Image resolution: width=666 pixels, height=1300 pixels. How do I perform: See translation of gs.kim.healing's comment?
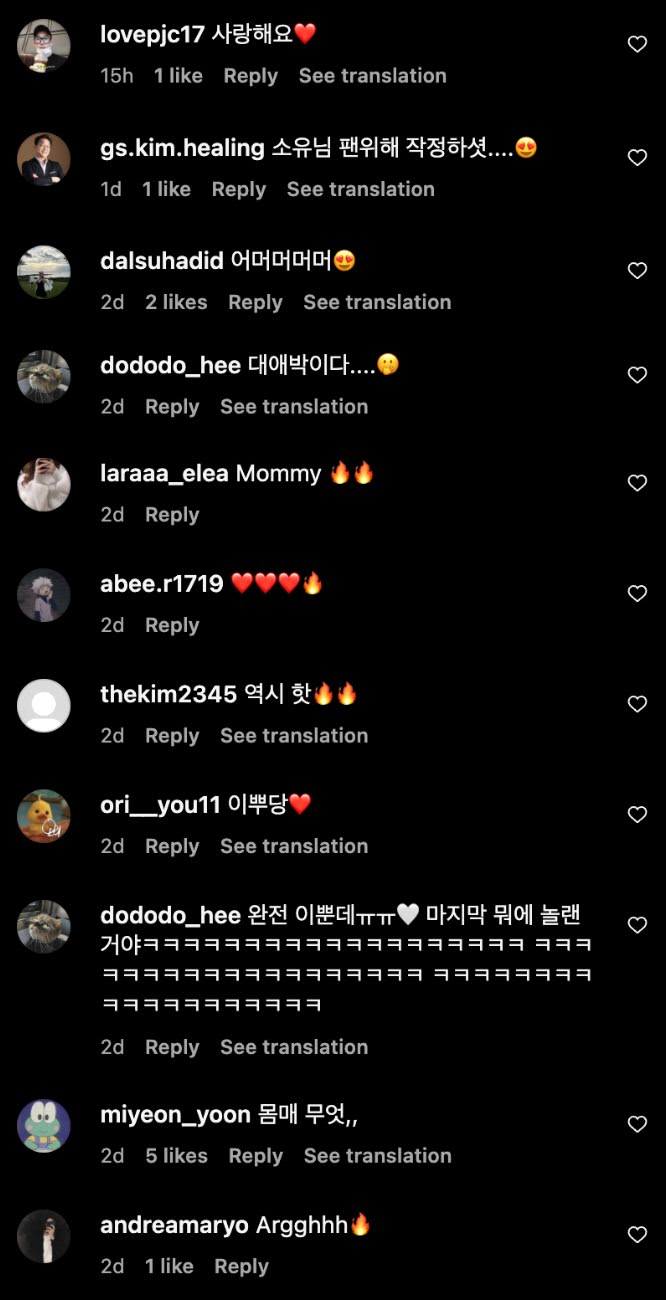click(360, 189)
